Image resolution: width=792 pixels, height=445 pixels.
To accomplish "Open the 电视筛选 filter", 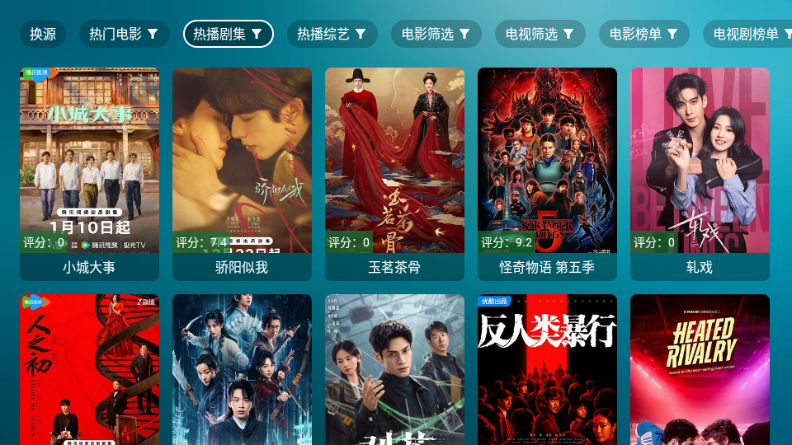I will 540,34.
